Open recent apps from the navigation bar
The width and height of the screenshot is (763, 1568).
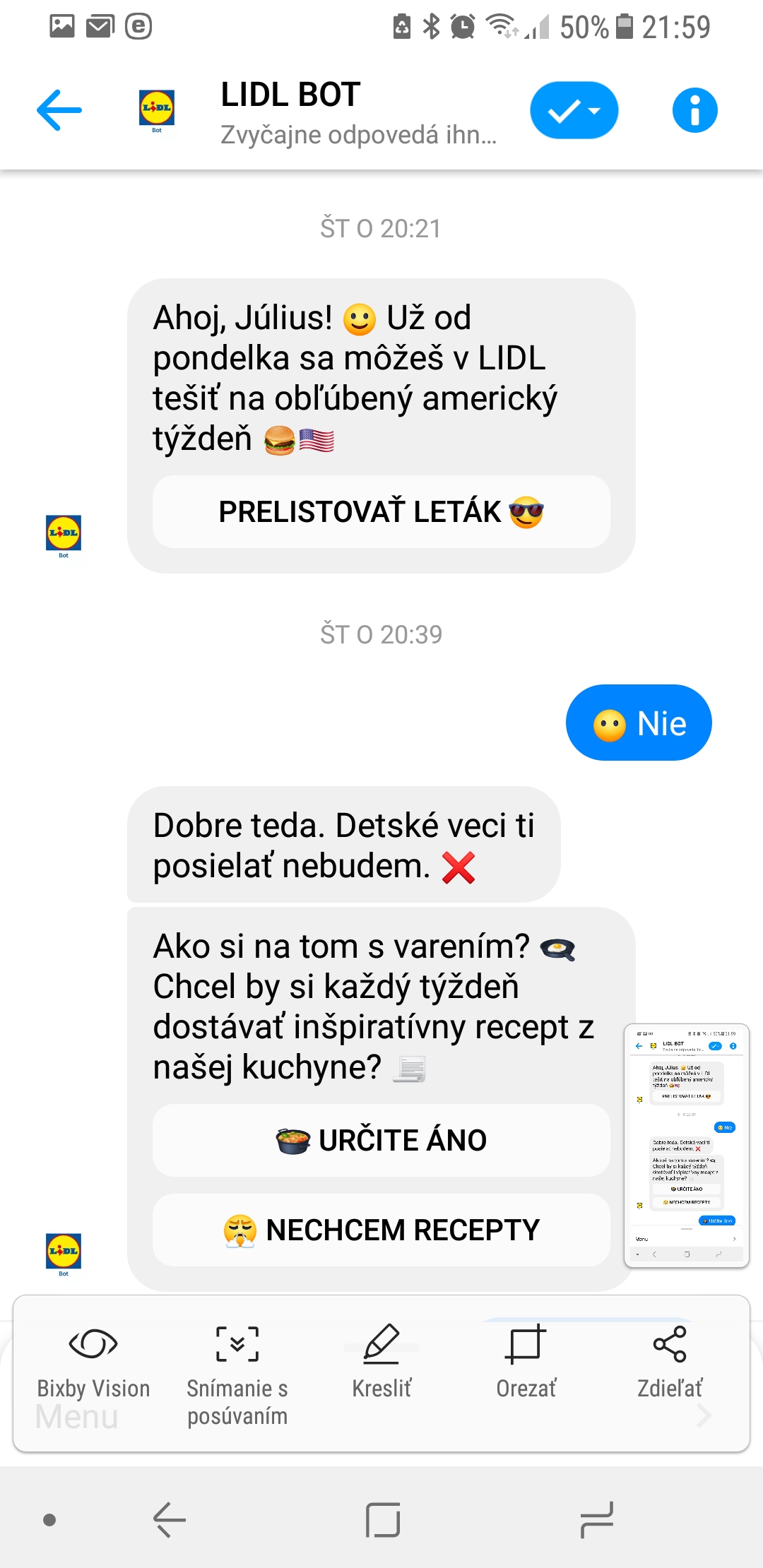coord(596,1520)
